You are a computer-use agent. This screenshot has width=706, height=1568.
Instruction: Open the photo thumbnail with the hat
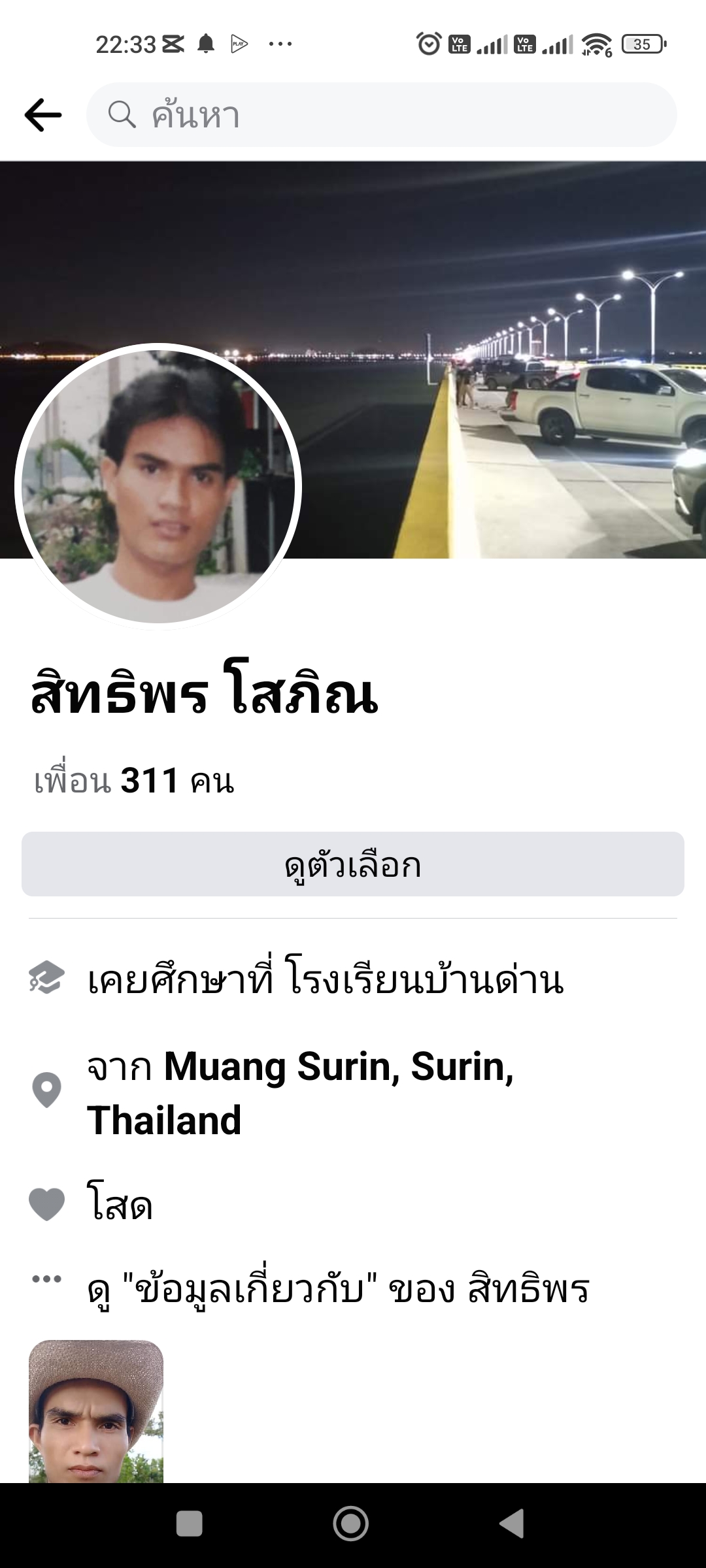[x=96, y=1411]
